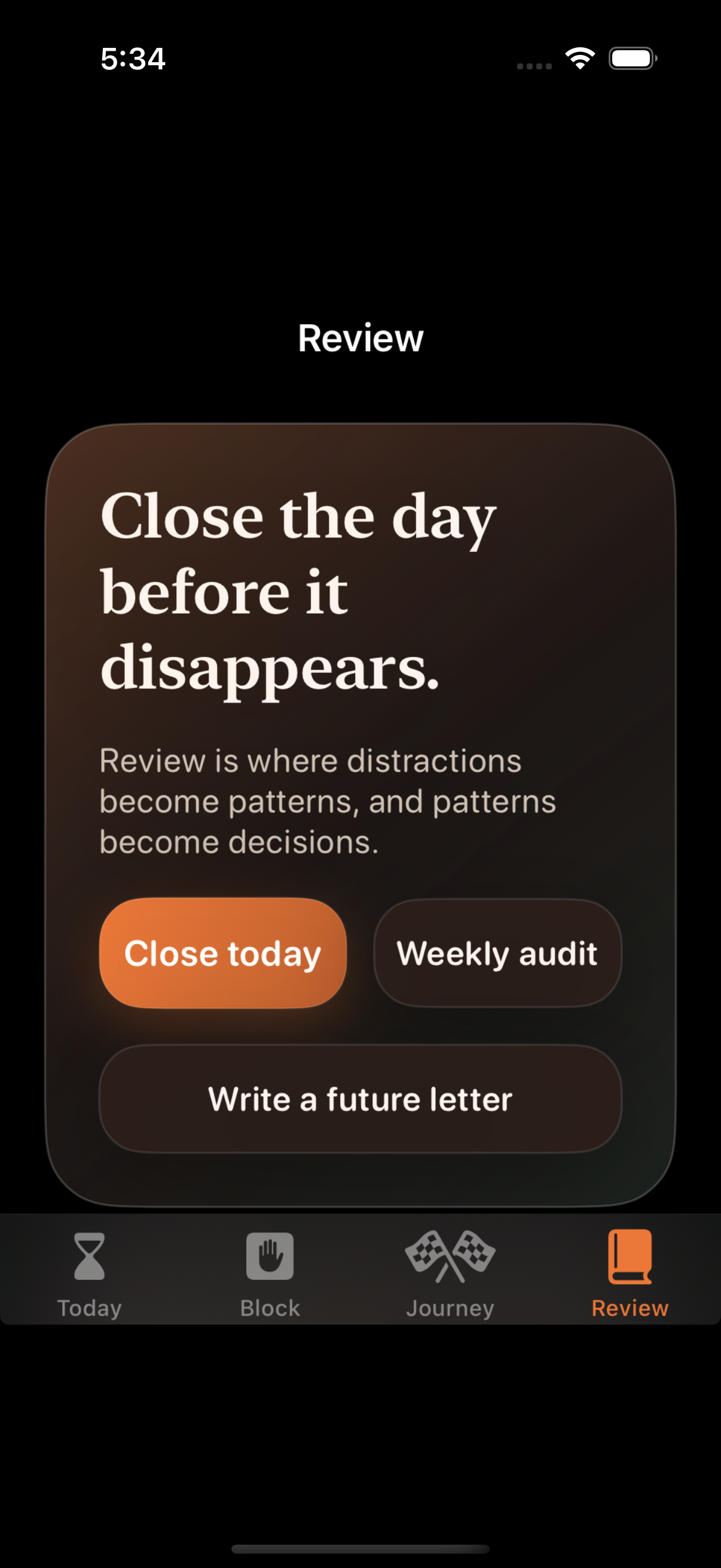The height and width of the screenshot is (1568, 721).
Task: Click the Review screen title
Action: click(x=360, y=337)
